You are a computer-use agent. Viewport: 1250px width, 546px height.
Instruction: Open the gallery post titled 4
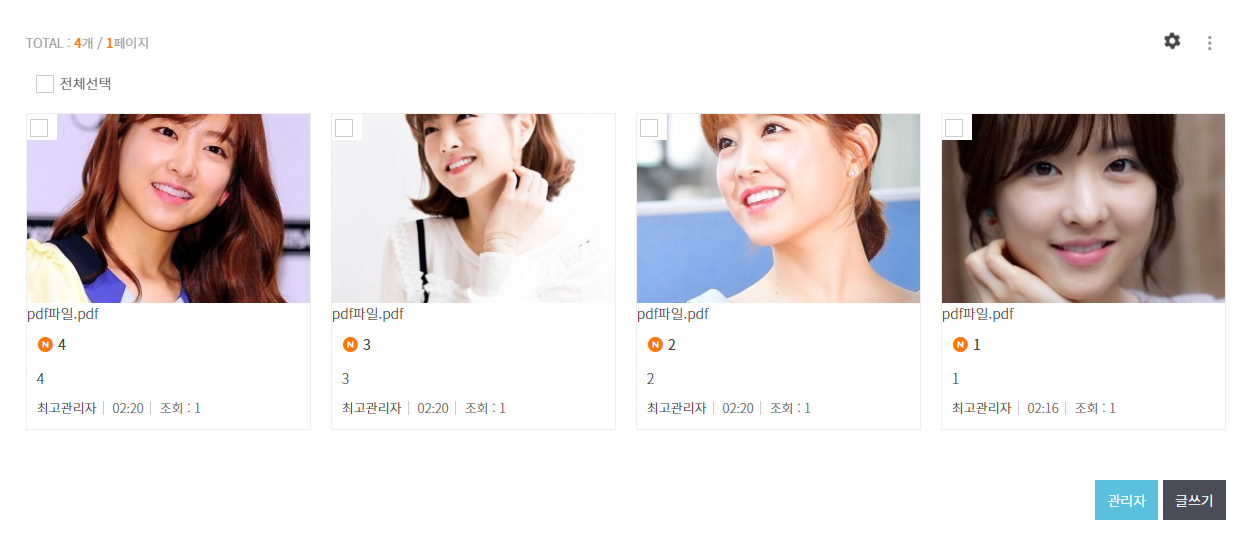point(62,345)
